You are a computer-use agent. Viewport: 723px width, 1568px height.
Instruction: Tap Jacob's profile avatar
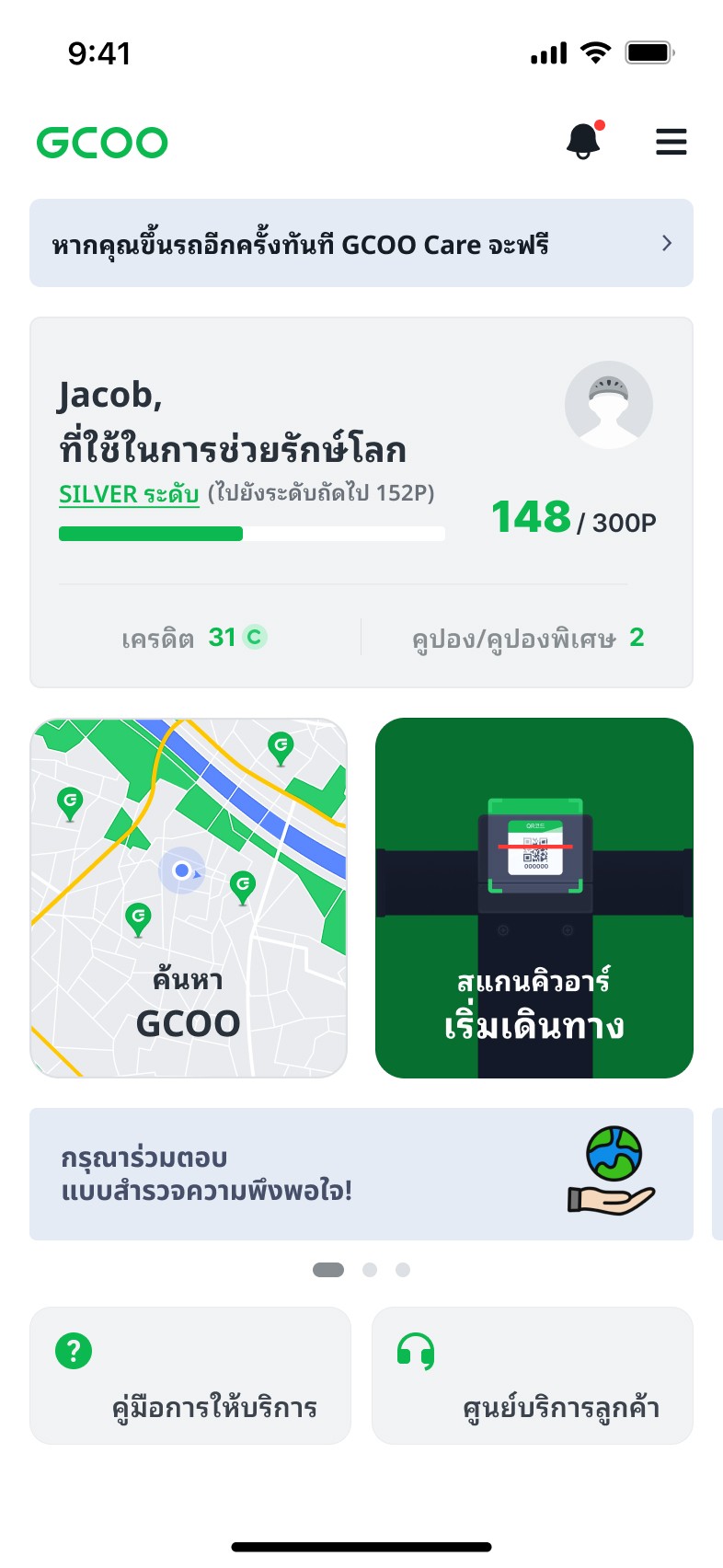coord(608,405)
